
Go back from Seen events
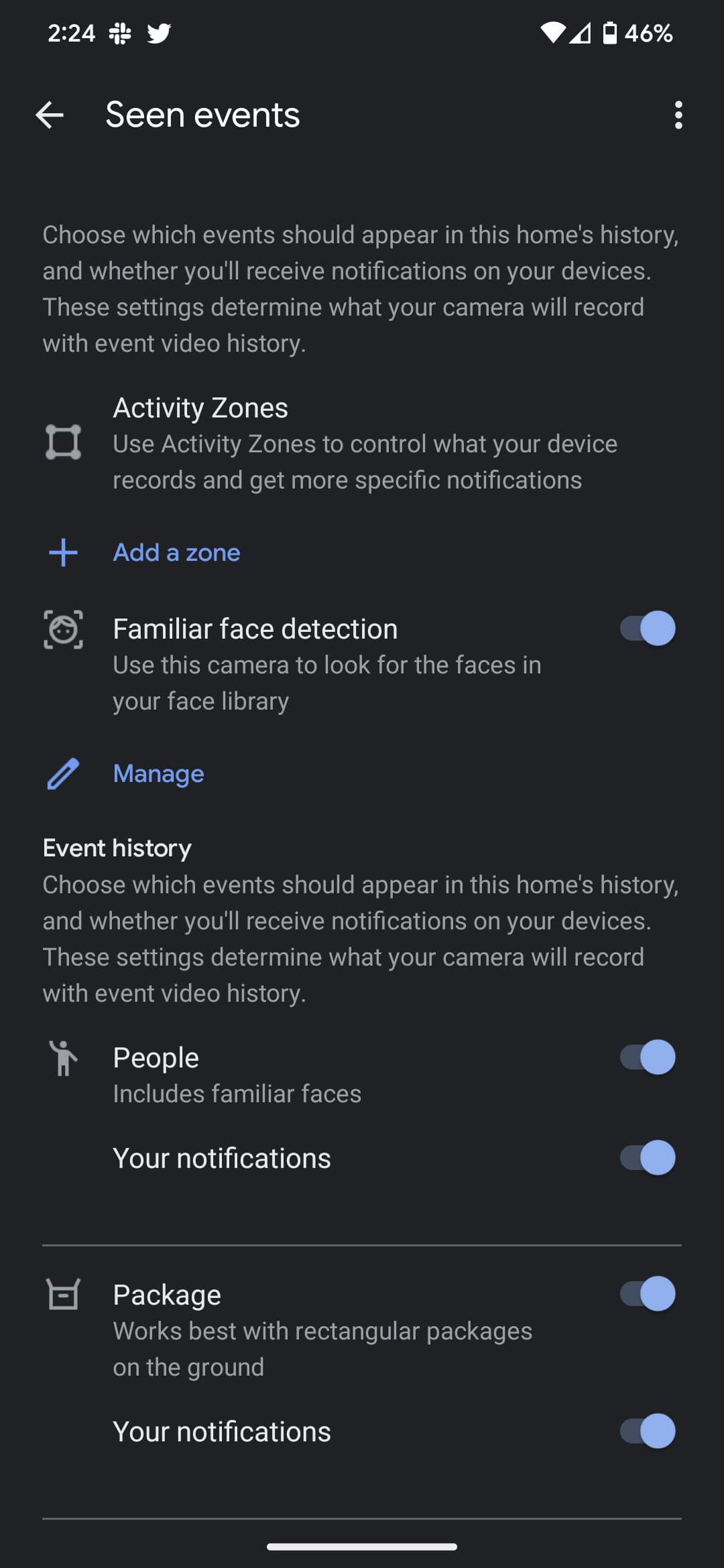tap(50, 115)
